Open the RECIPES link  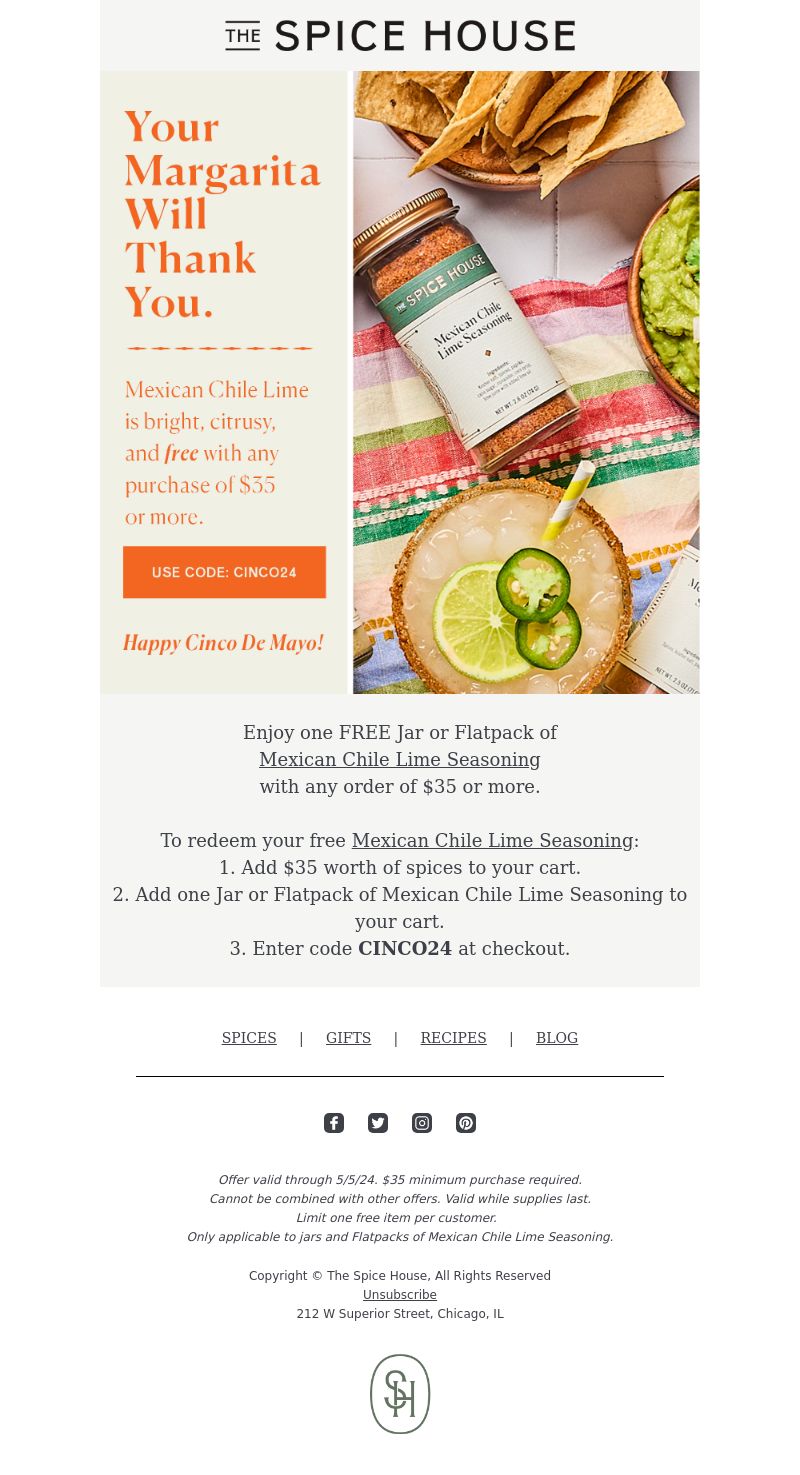coord(453,1038)
